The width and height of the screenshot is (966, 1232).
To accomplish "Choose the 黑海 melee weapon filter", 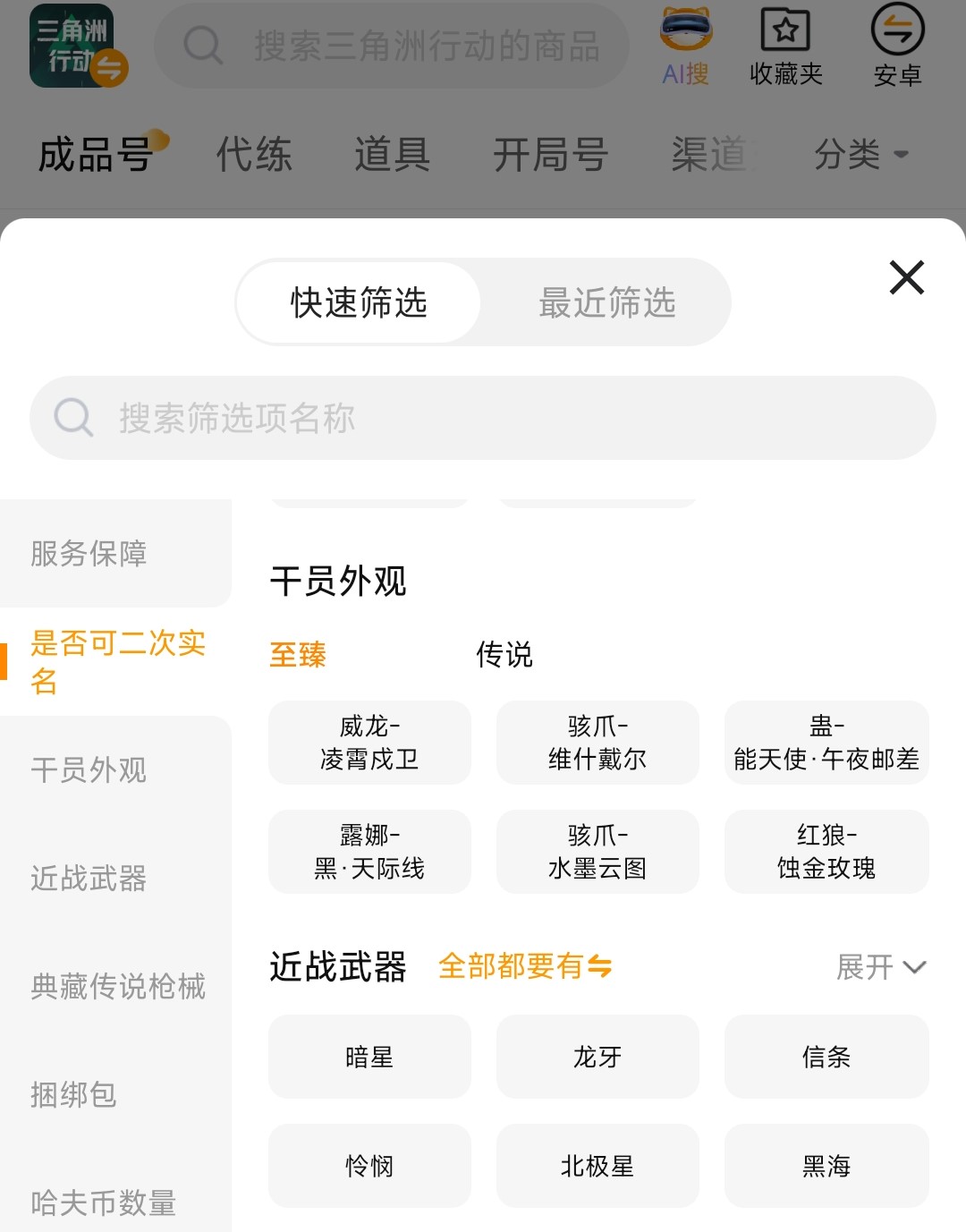I will coord(826,1166).
